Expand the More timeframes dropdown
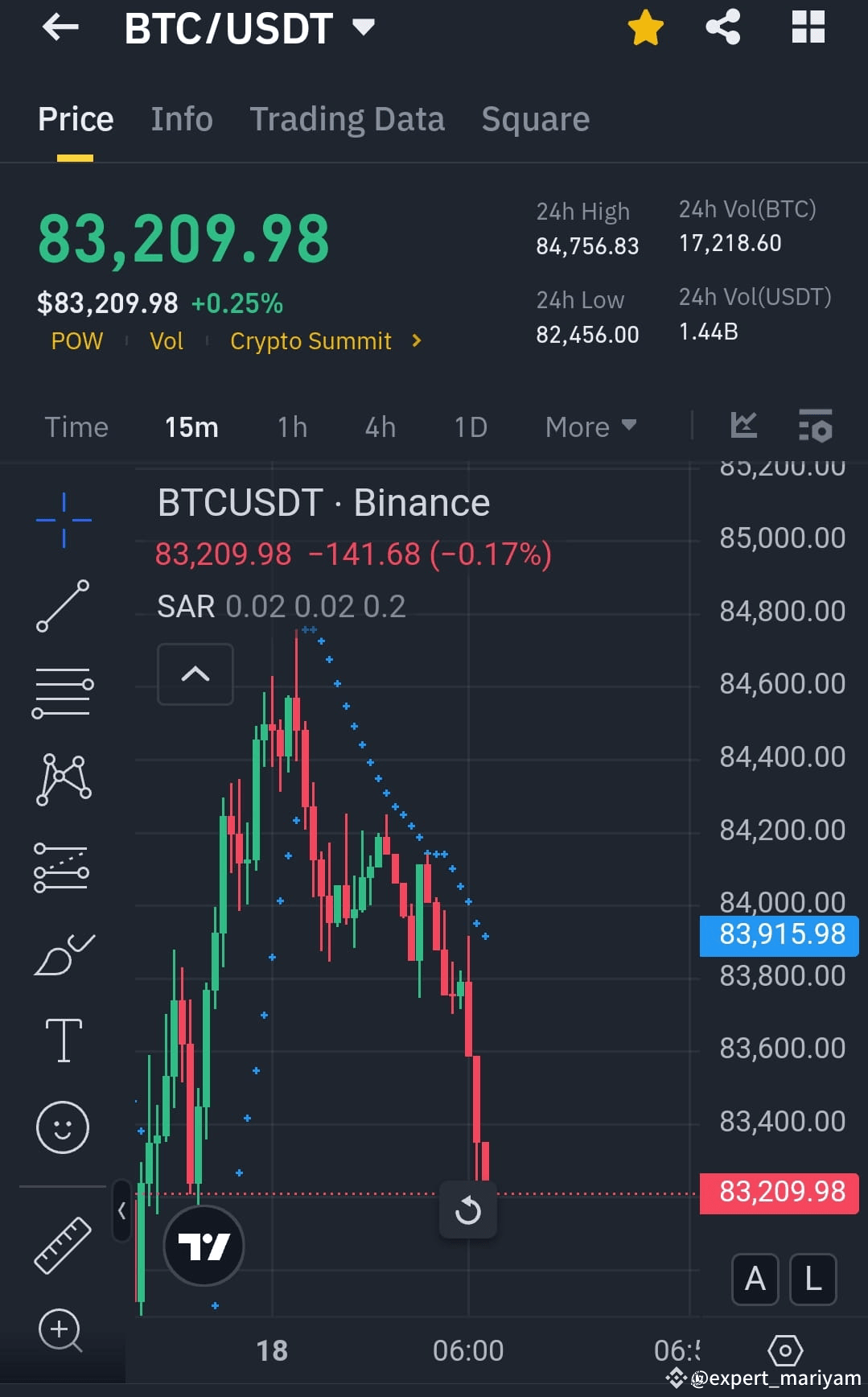This screenshot has width=868, height=1397. 590,427
